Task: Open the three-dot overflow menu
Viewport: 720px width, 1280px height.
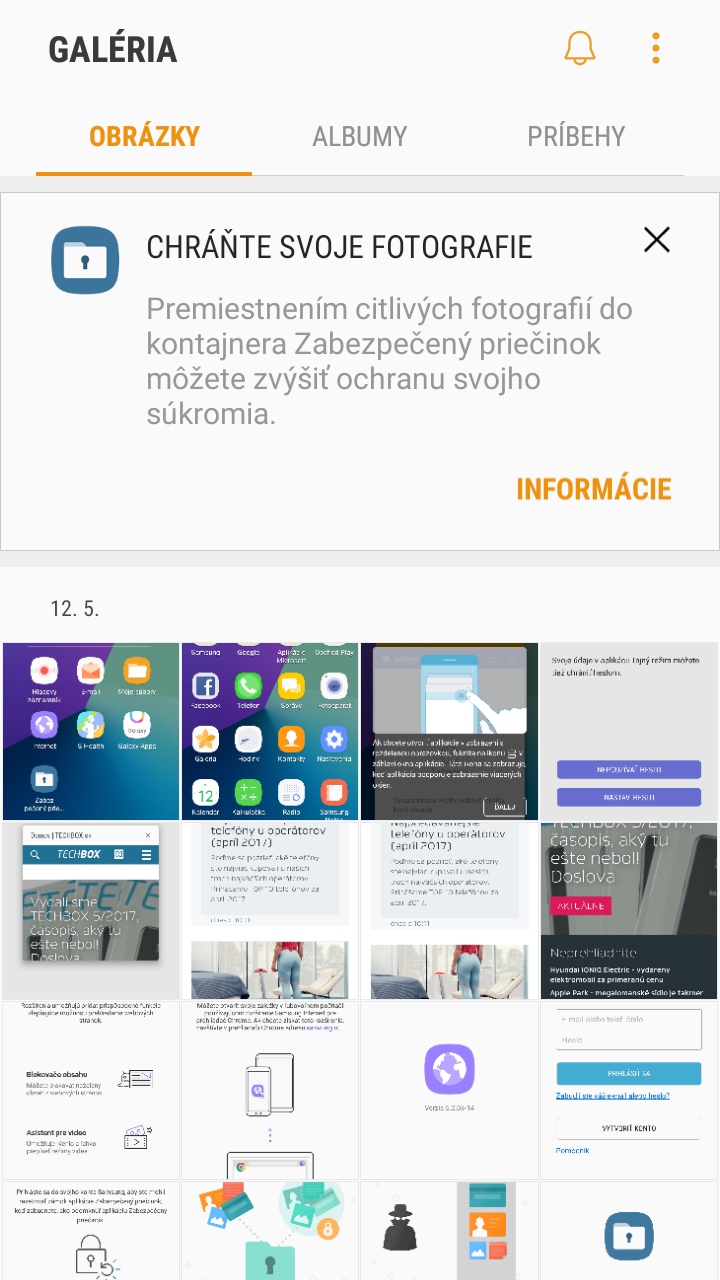Action: click(656, 48)
